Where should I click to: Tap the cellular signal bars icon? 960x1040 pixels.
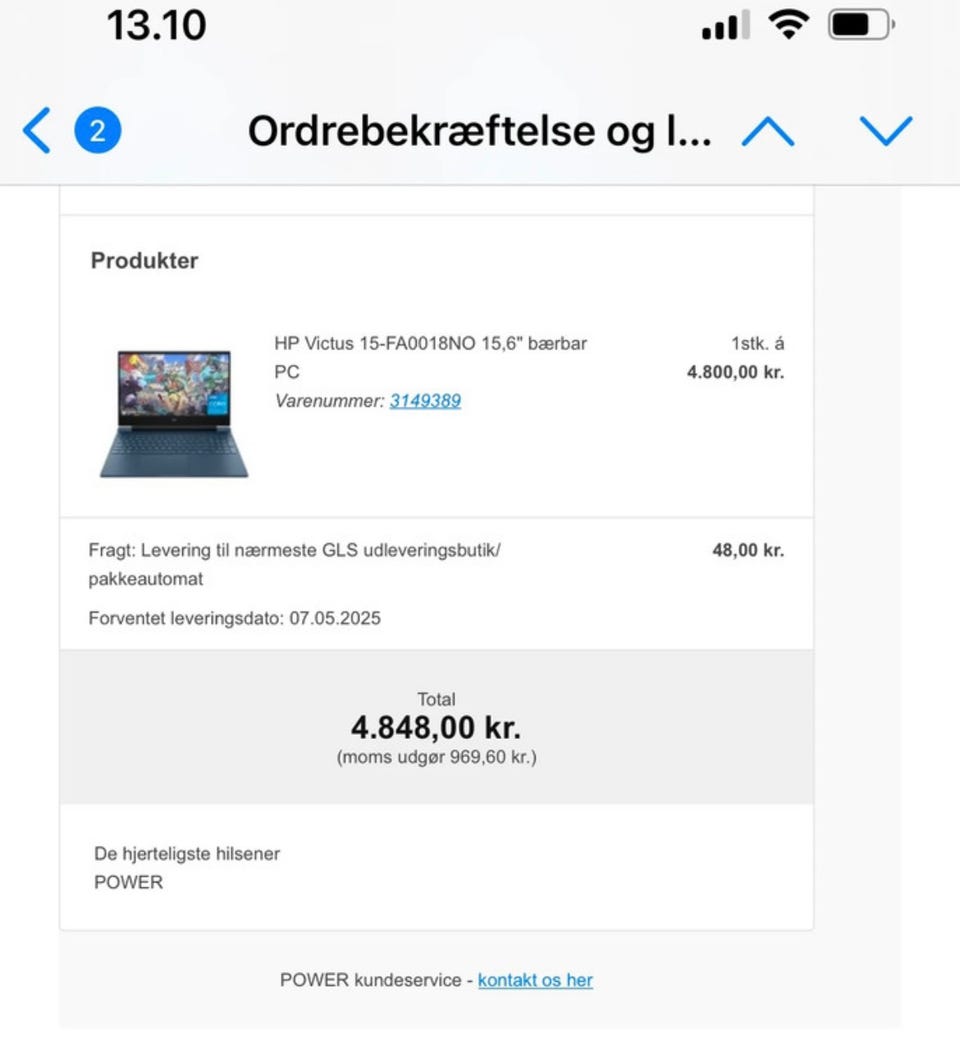[723, 26]
